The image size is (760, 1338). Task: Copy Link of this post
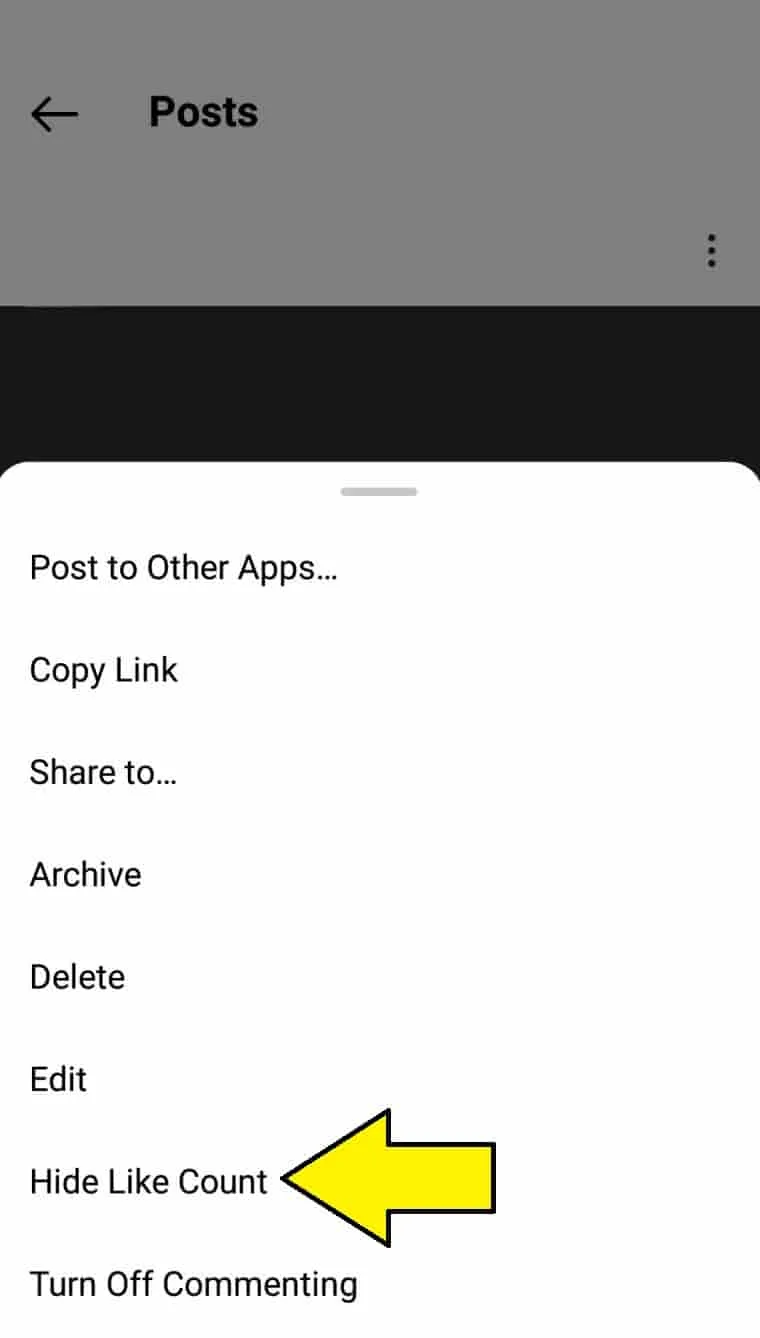(x=104, y=670)
